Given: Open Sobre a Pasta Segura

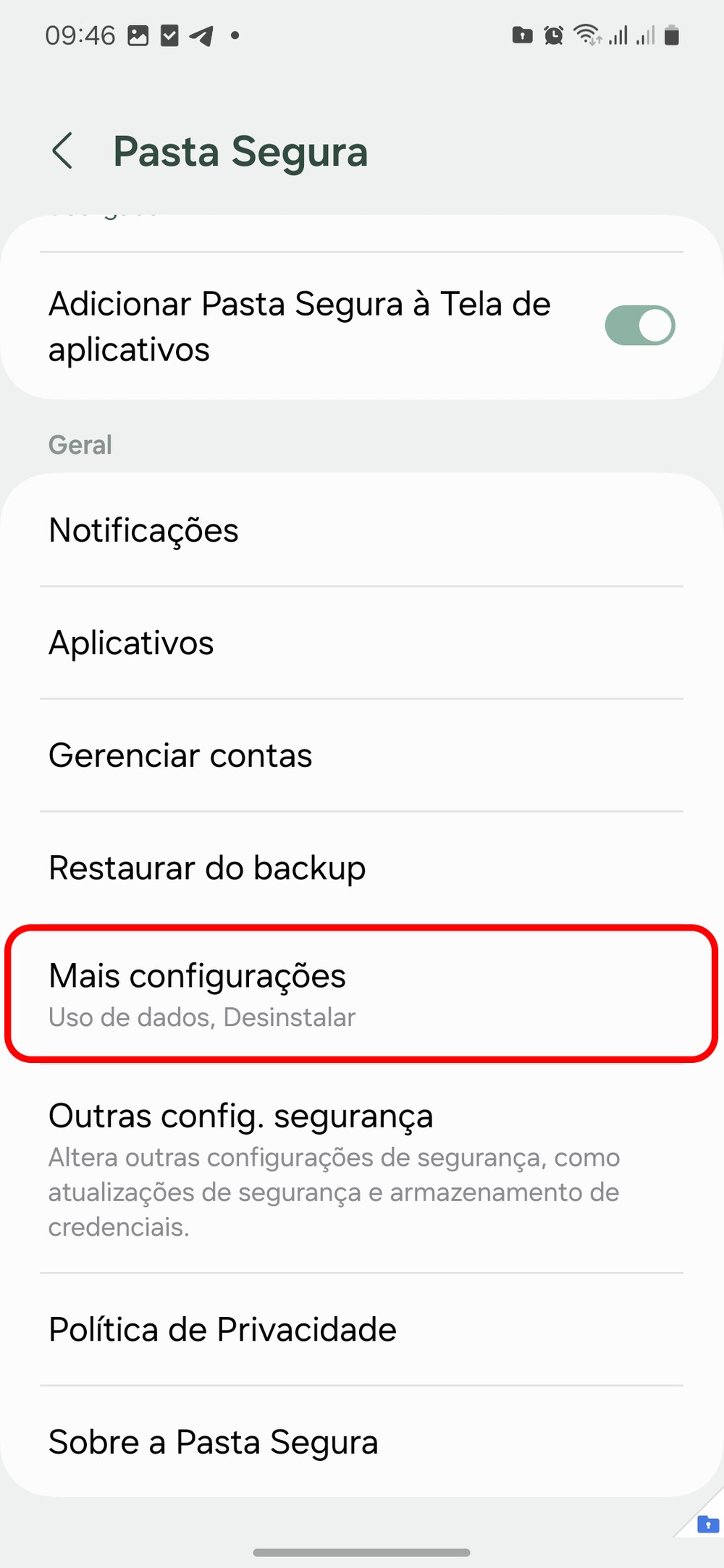Looking at the screenshot, I should point(361,1442).
